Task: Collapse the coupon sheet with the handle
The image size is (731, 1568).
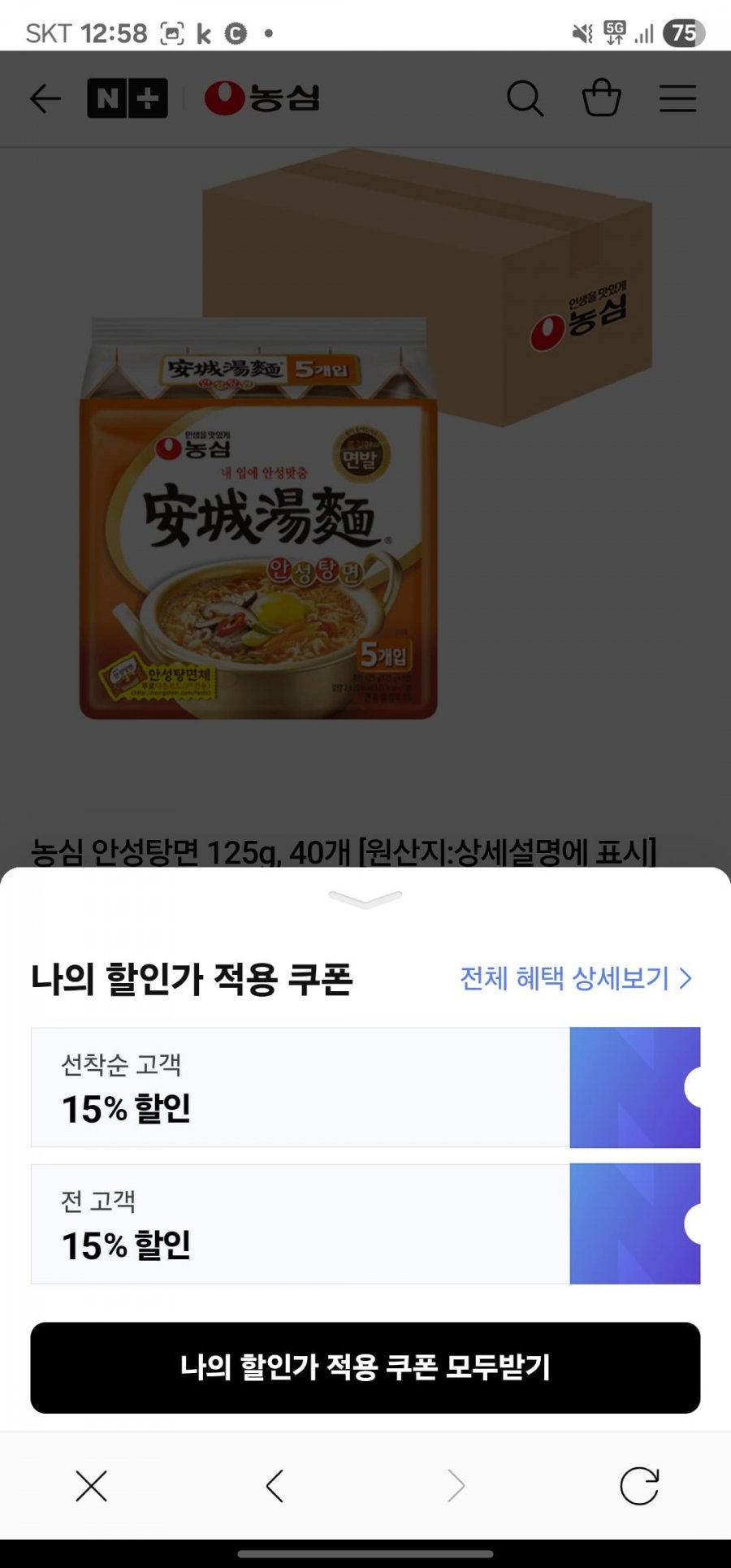Action: click(x=365, y=899)
